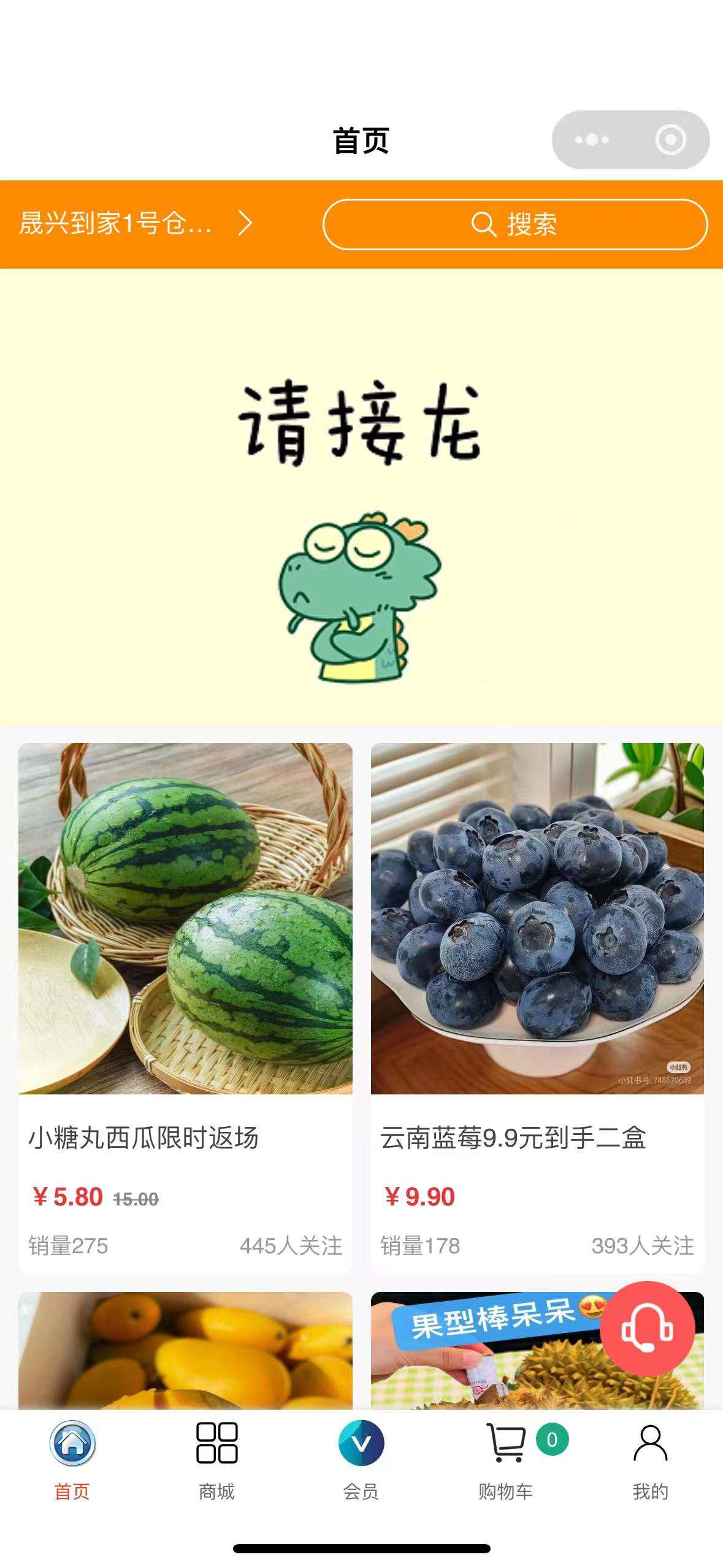Image resolution: width=723 pixels, height=1568 pixels.
Task: Change the 晟兴到家1号仓 warehouse location
Action: (135, 223)
